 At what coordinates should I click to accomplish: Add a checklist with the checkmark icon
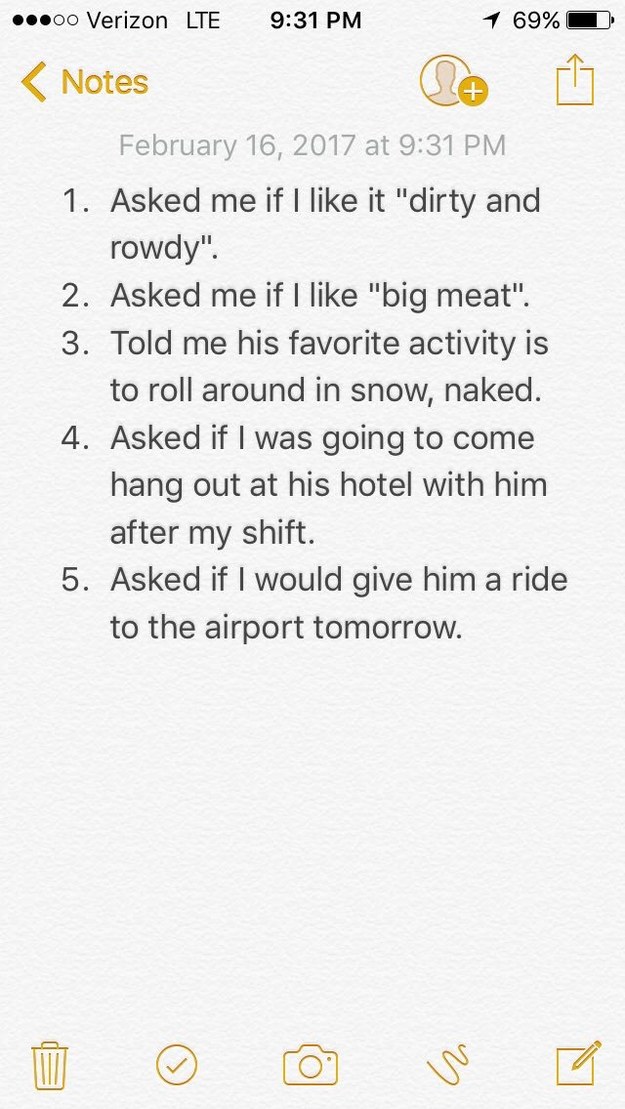pos(176,1065)
